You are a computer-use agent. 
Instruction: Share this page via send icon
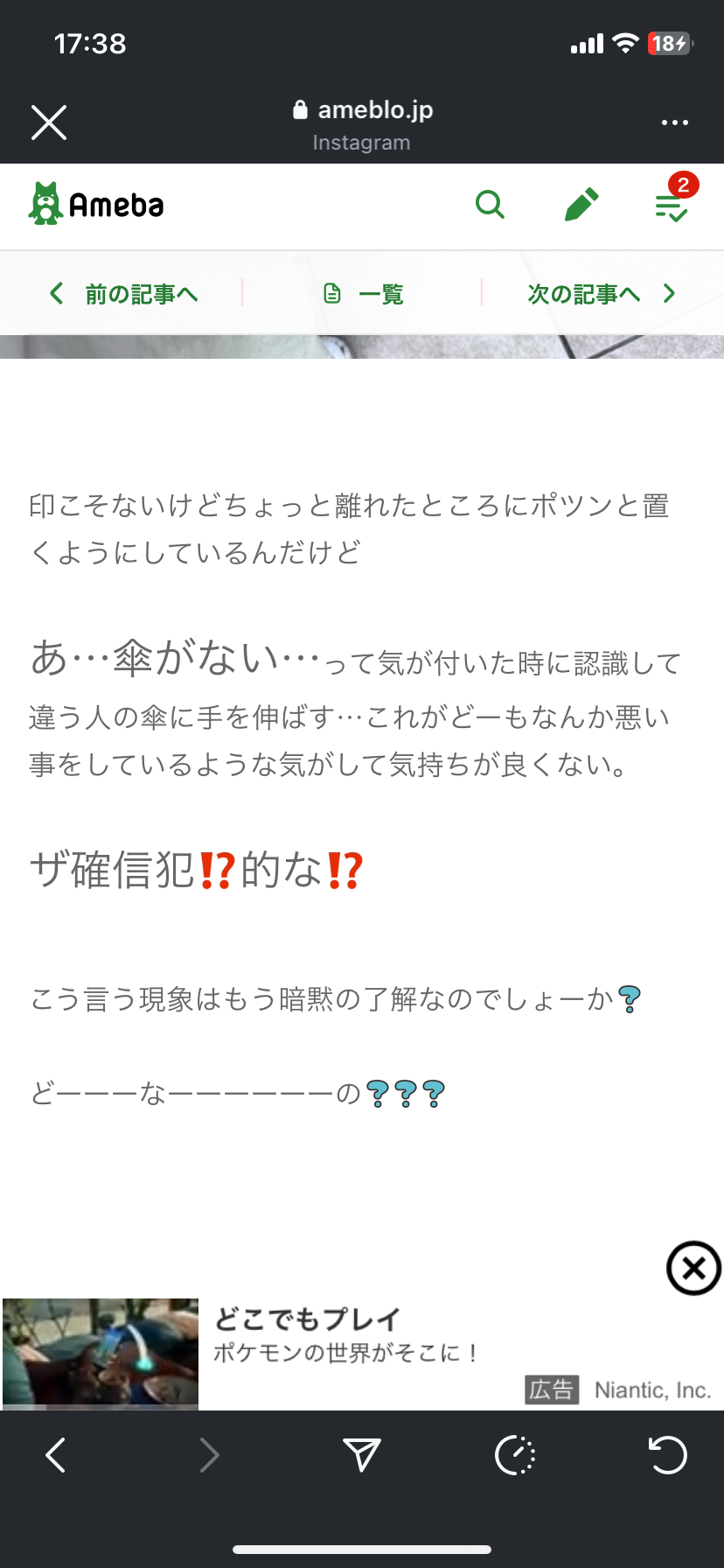(361, 1455)
